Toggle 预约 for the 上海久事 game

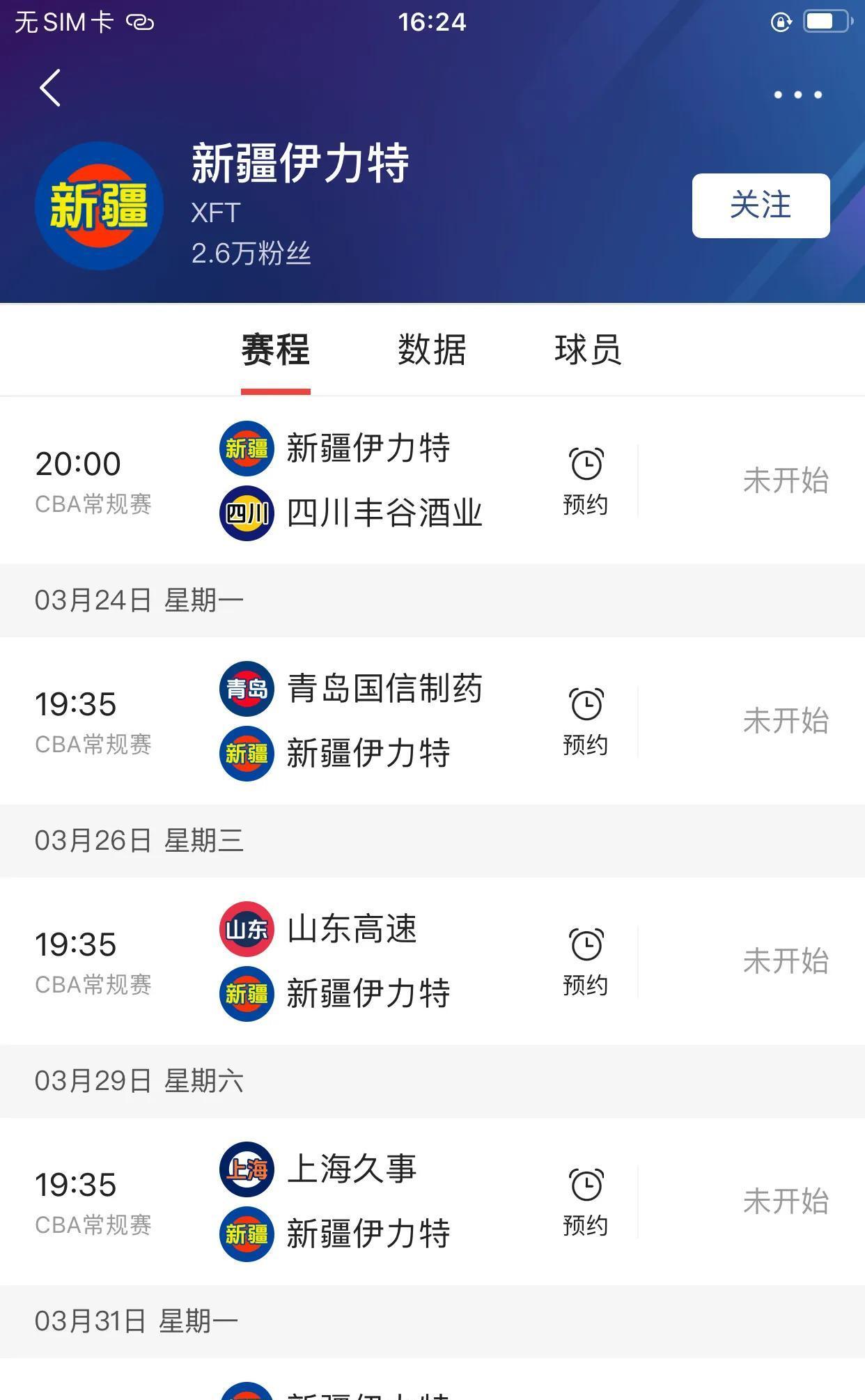(586, 1199)
